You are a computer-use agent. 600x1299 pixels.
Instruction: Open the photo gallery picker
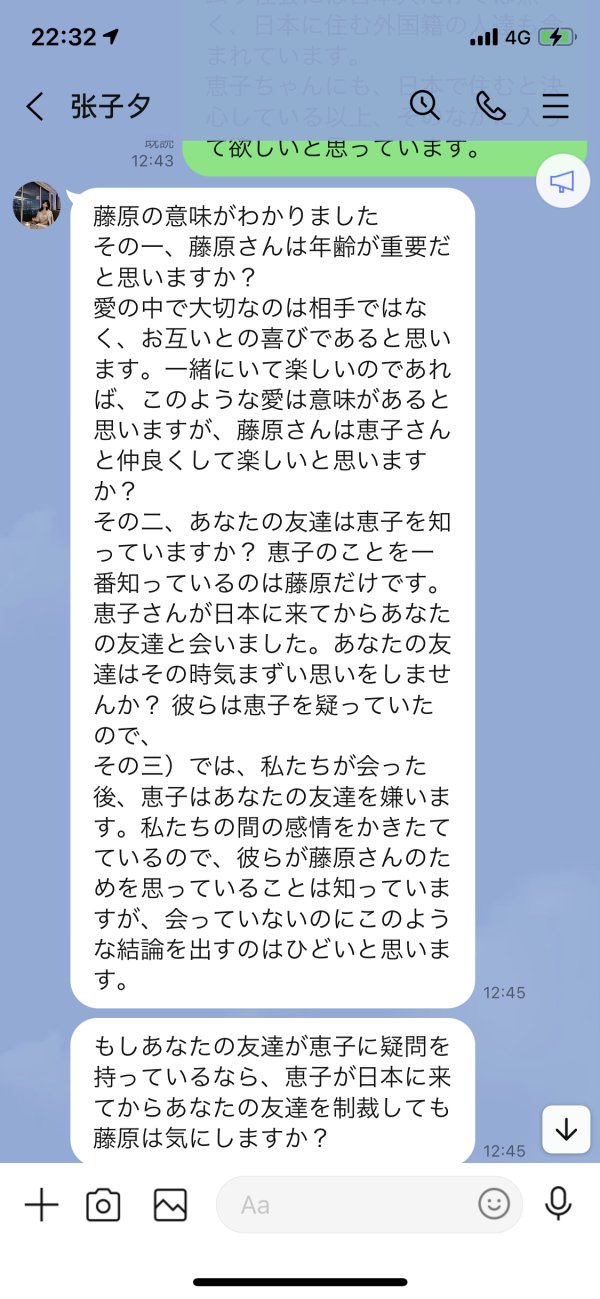(x=171, y=1205)
